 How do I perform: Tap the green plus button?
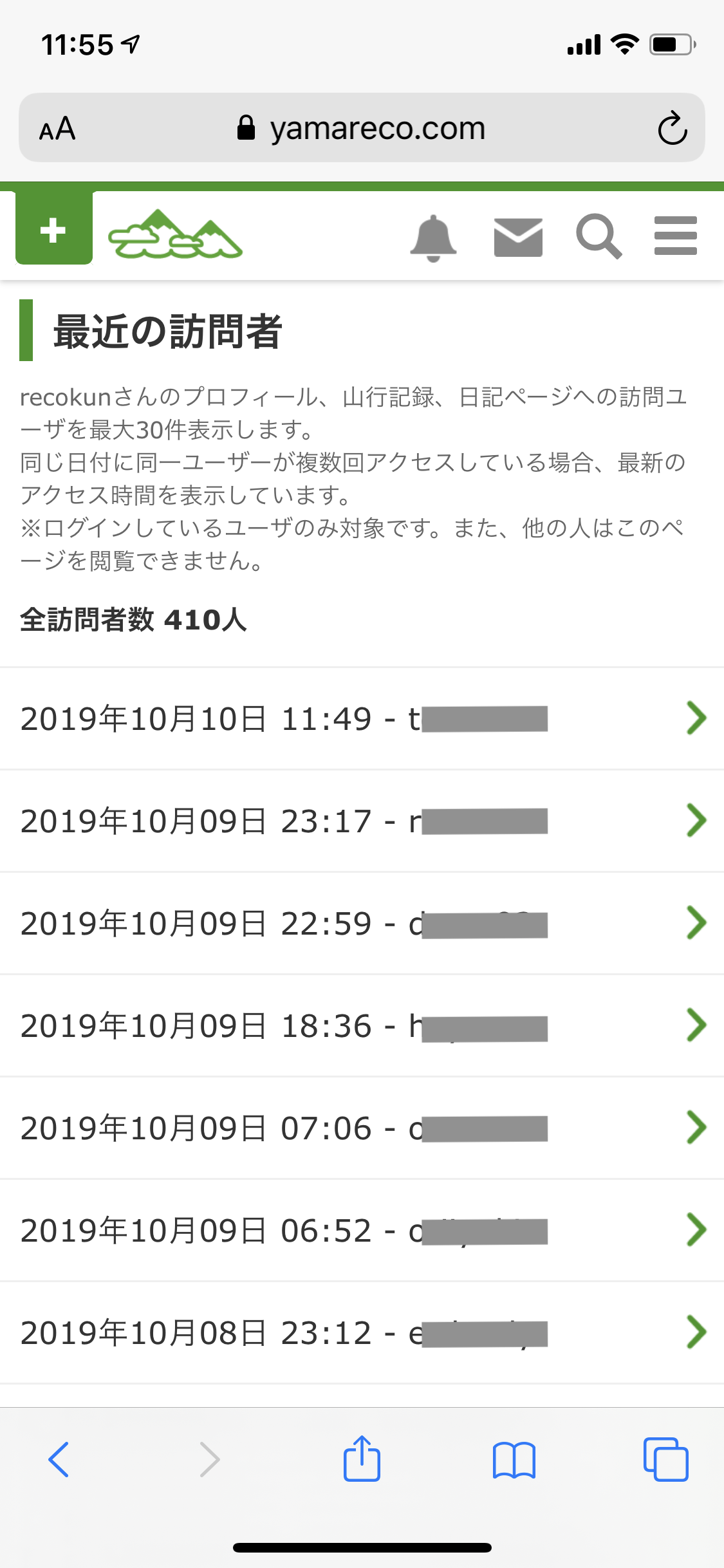[54, 229]
